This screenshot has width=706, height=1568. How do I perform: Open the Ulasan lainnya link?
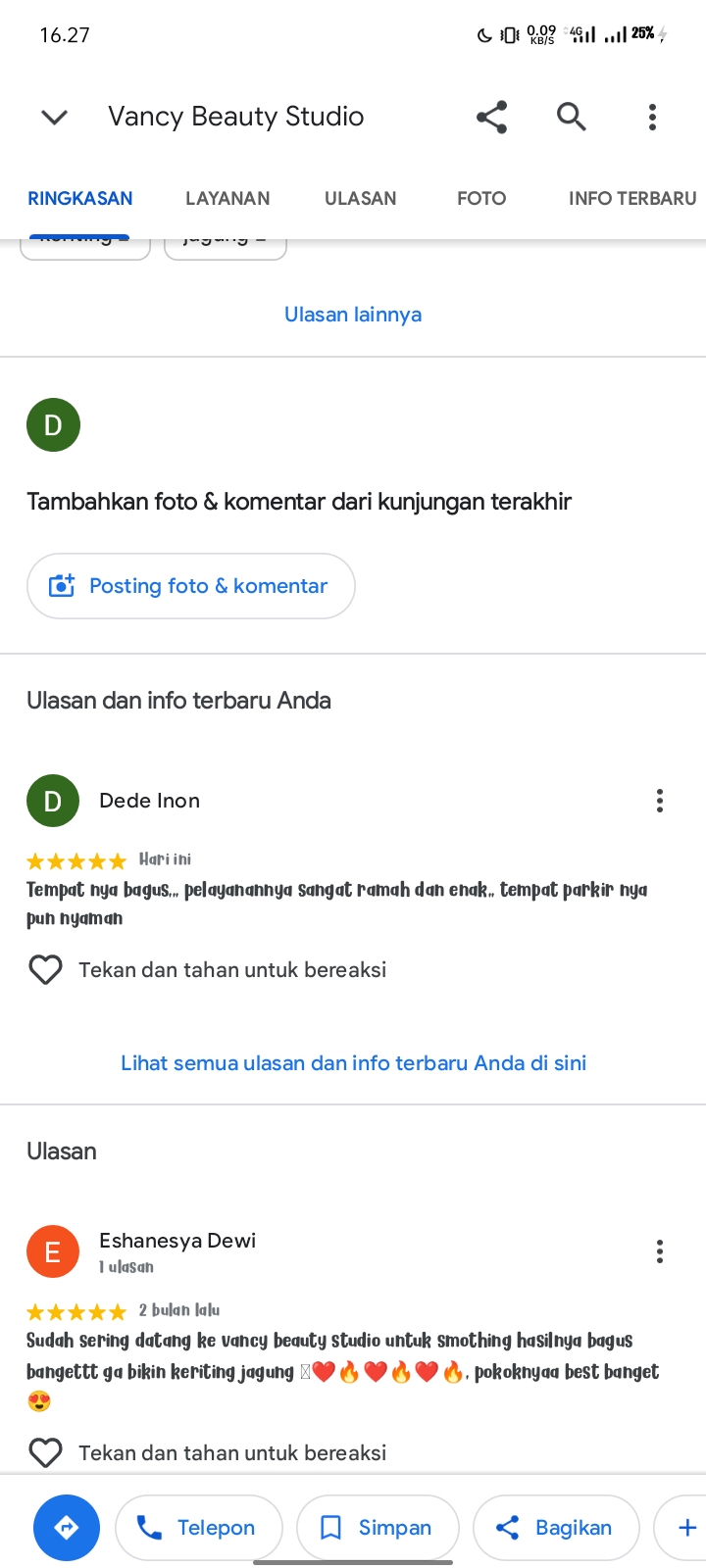click(x=353, y=315)
